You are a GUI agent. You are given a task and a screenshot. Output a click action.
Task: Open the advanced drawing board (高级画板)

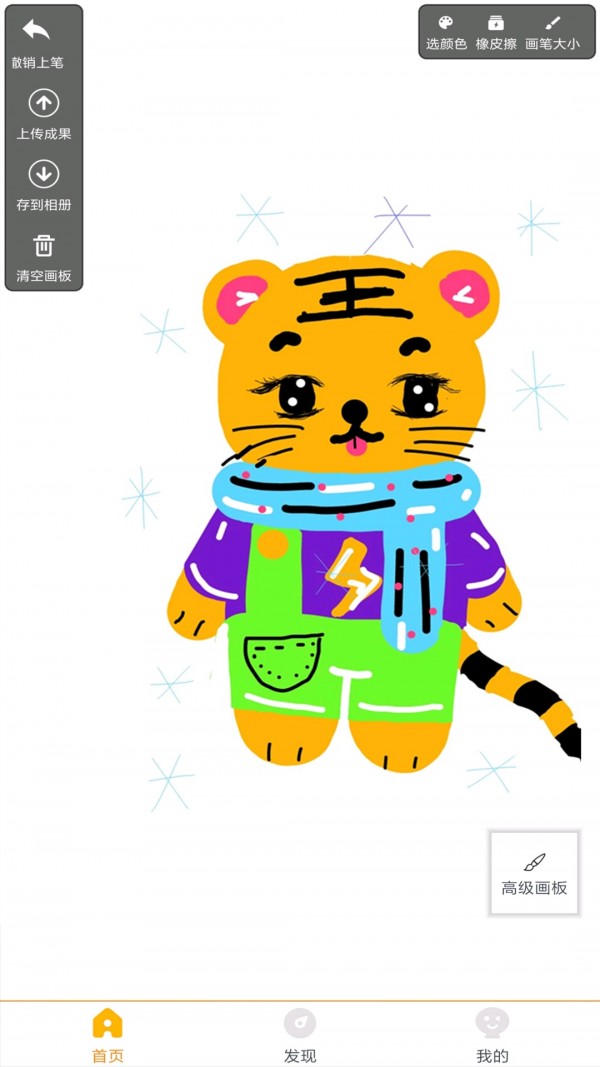534,874
